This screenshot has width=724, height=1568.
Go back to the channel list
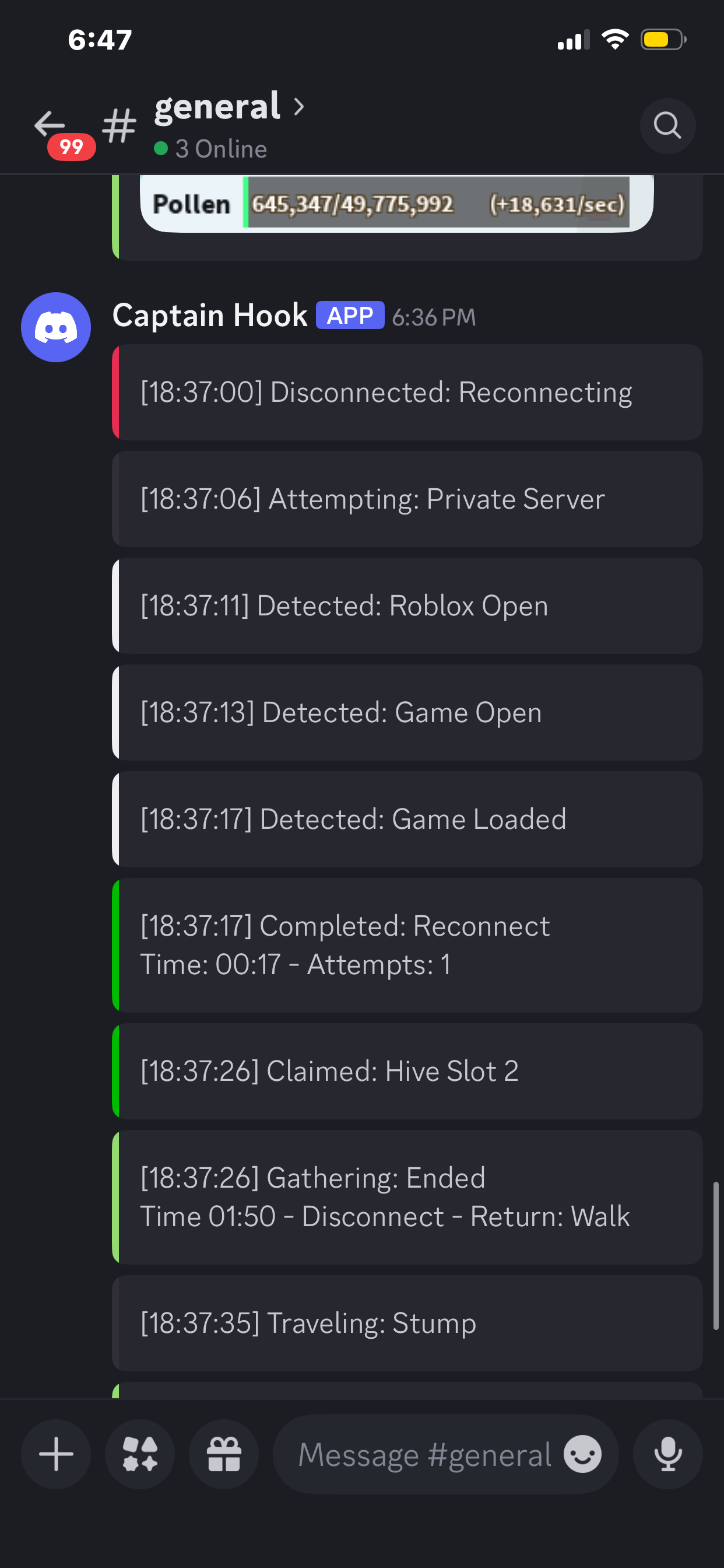point(50,125)
